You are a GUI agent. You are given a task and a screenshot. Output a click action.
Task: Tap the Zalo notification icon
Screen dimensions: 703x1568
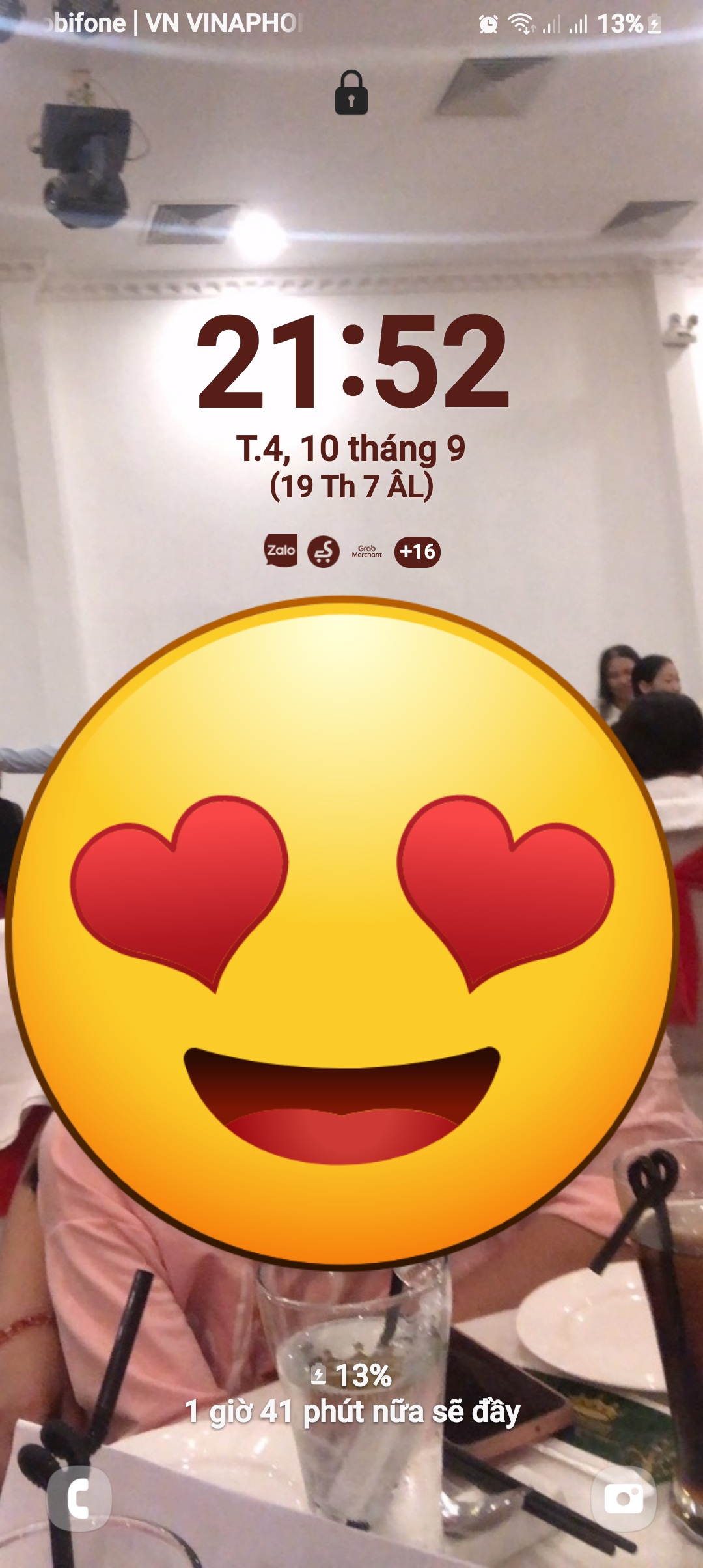(x=281, y=551)
